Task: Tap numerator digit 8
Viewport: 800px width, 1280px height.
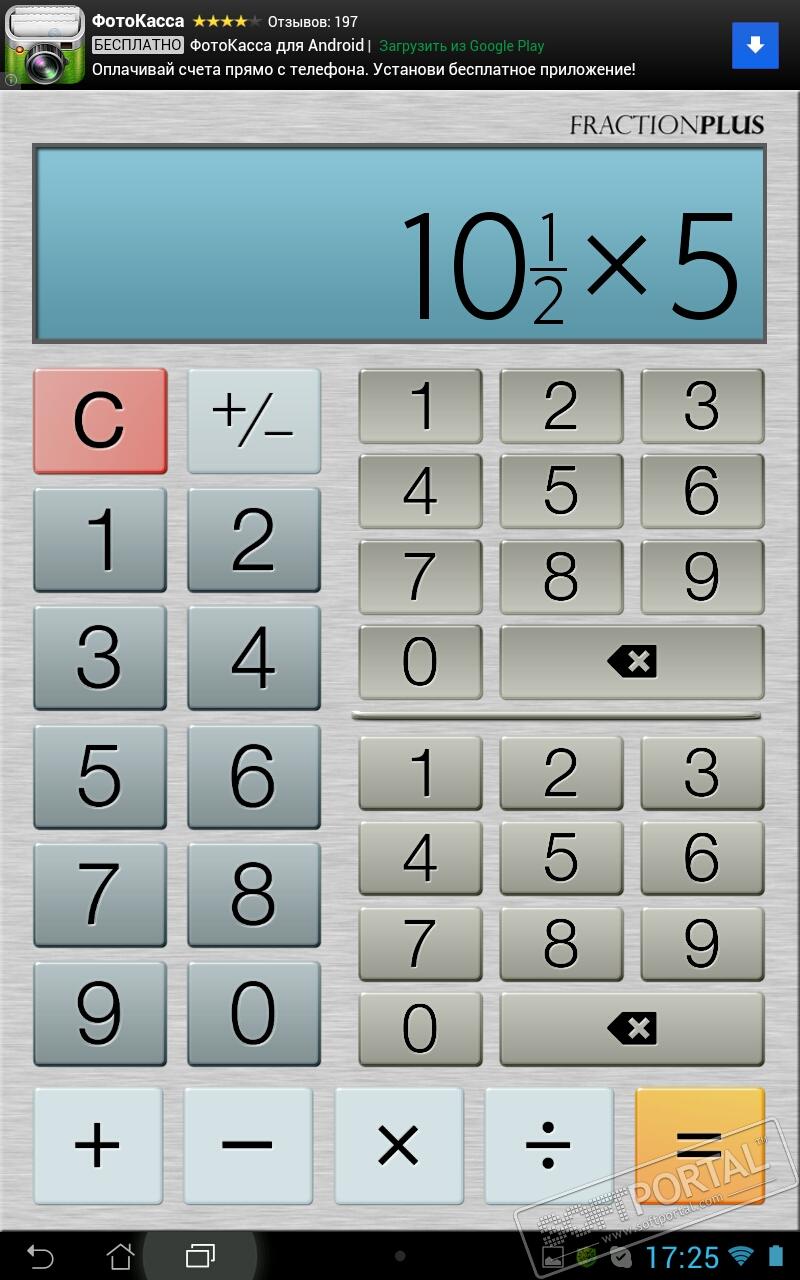Action: pos(561,576)
